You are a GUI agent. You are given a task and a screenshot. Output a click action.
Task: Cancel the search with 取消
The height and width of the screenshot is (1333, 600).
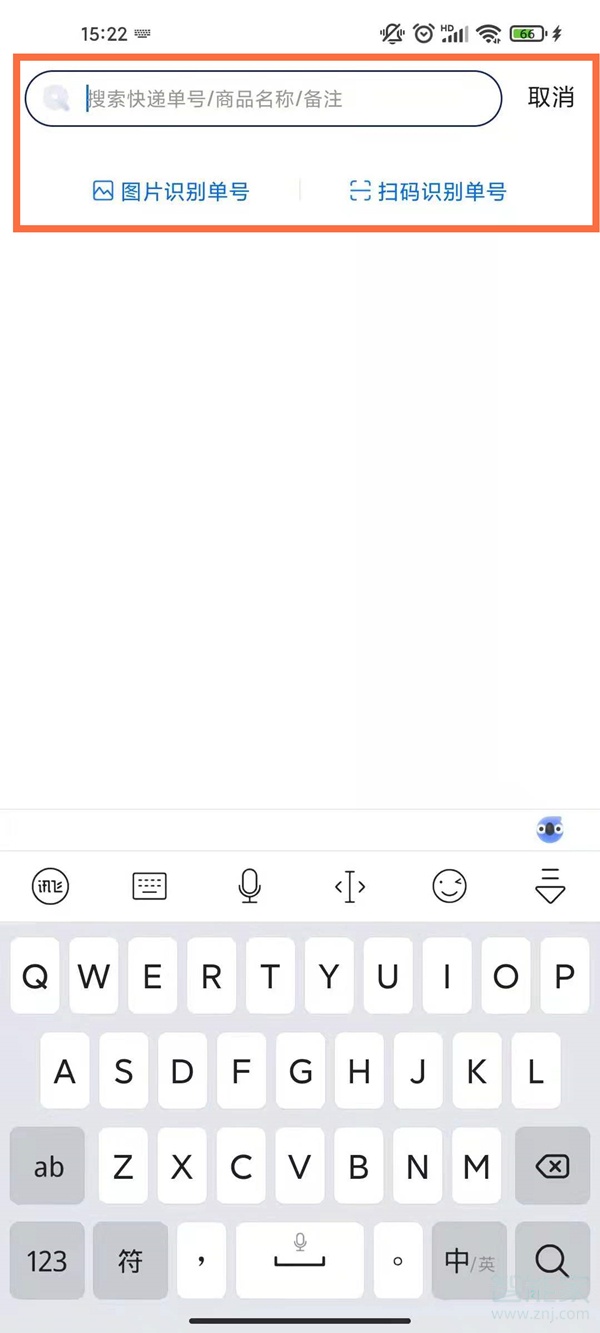(x=551, y=98)
